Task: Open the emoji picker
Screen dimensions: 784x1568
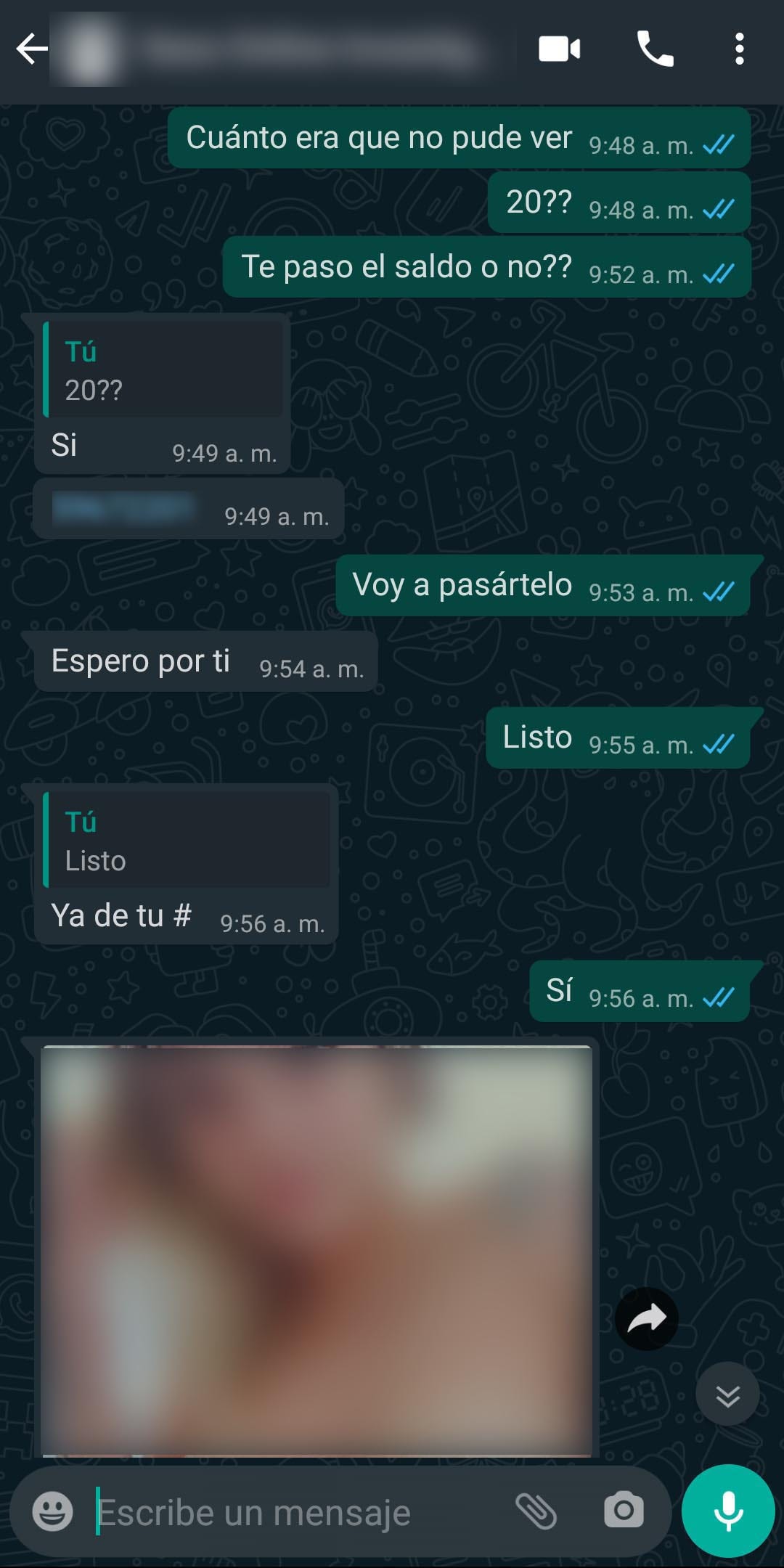Action: click(x=52, y=1513)
